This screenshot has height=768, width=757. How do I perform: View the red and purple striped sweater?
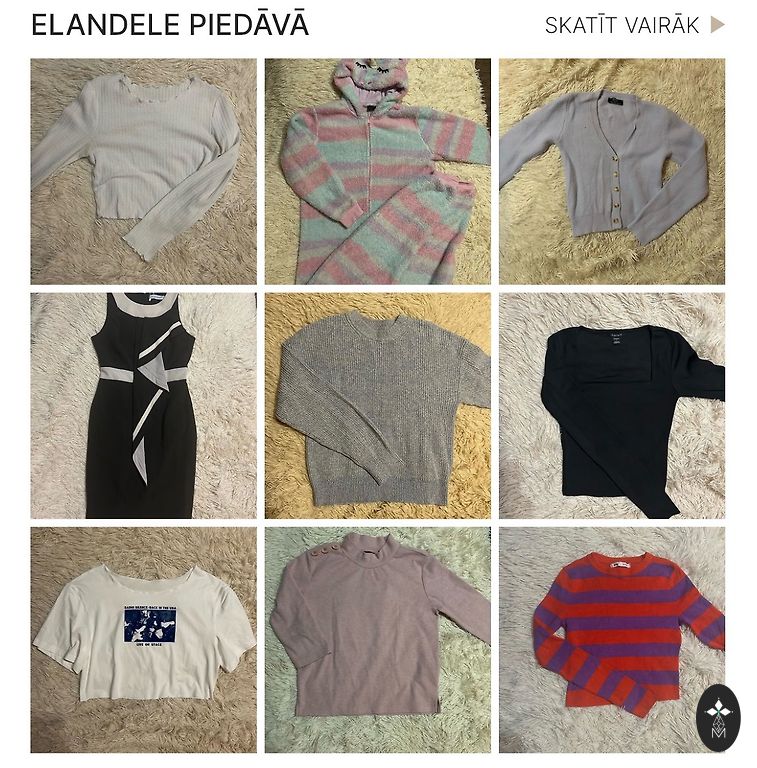611,639
